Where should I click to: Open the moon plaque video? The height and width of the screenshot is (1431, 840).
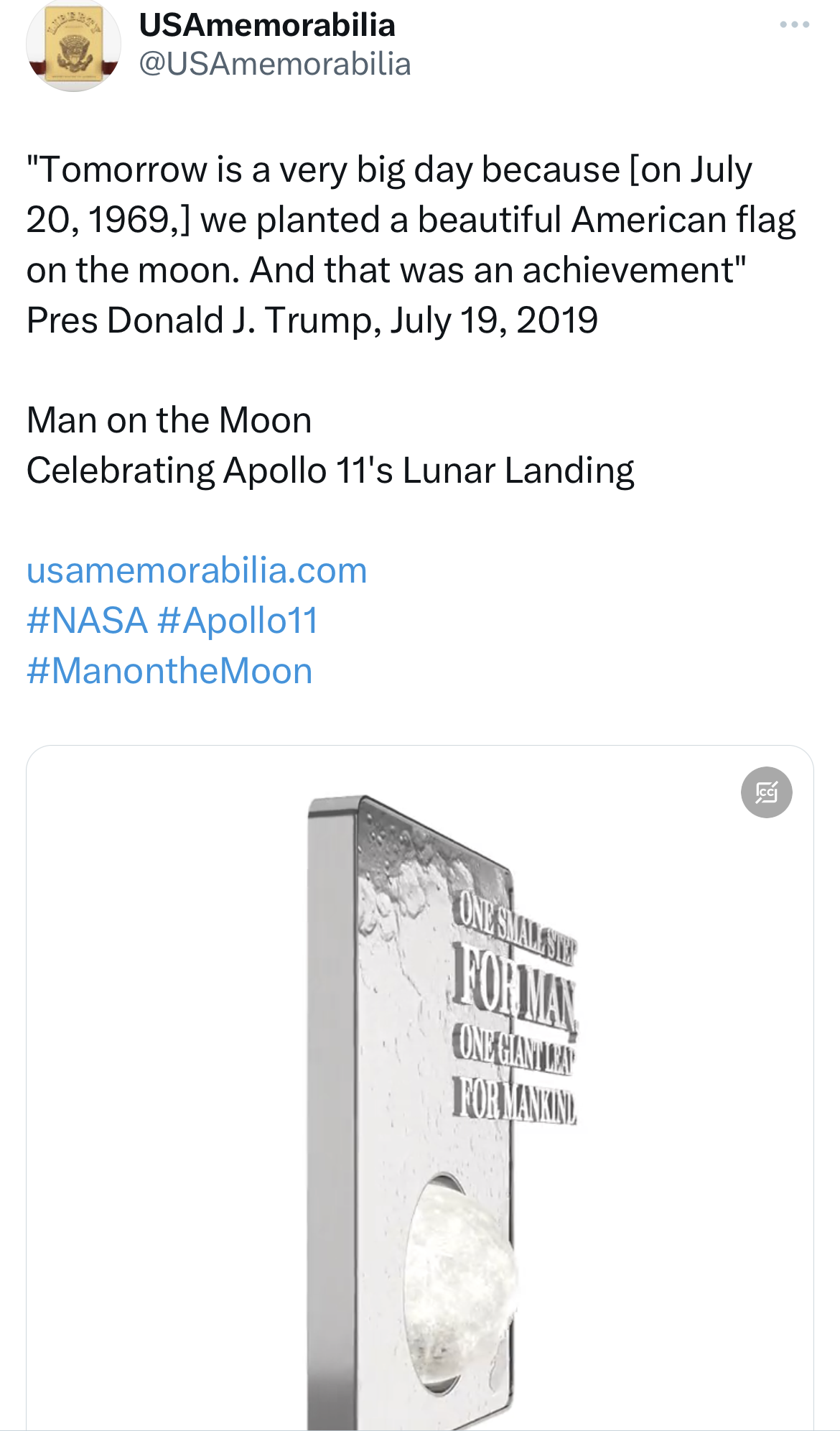420,1088
